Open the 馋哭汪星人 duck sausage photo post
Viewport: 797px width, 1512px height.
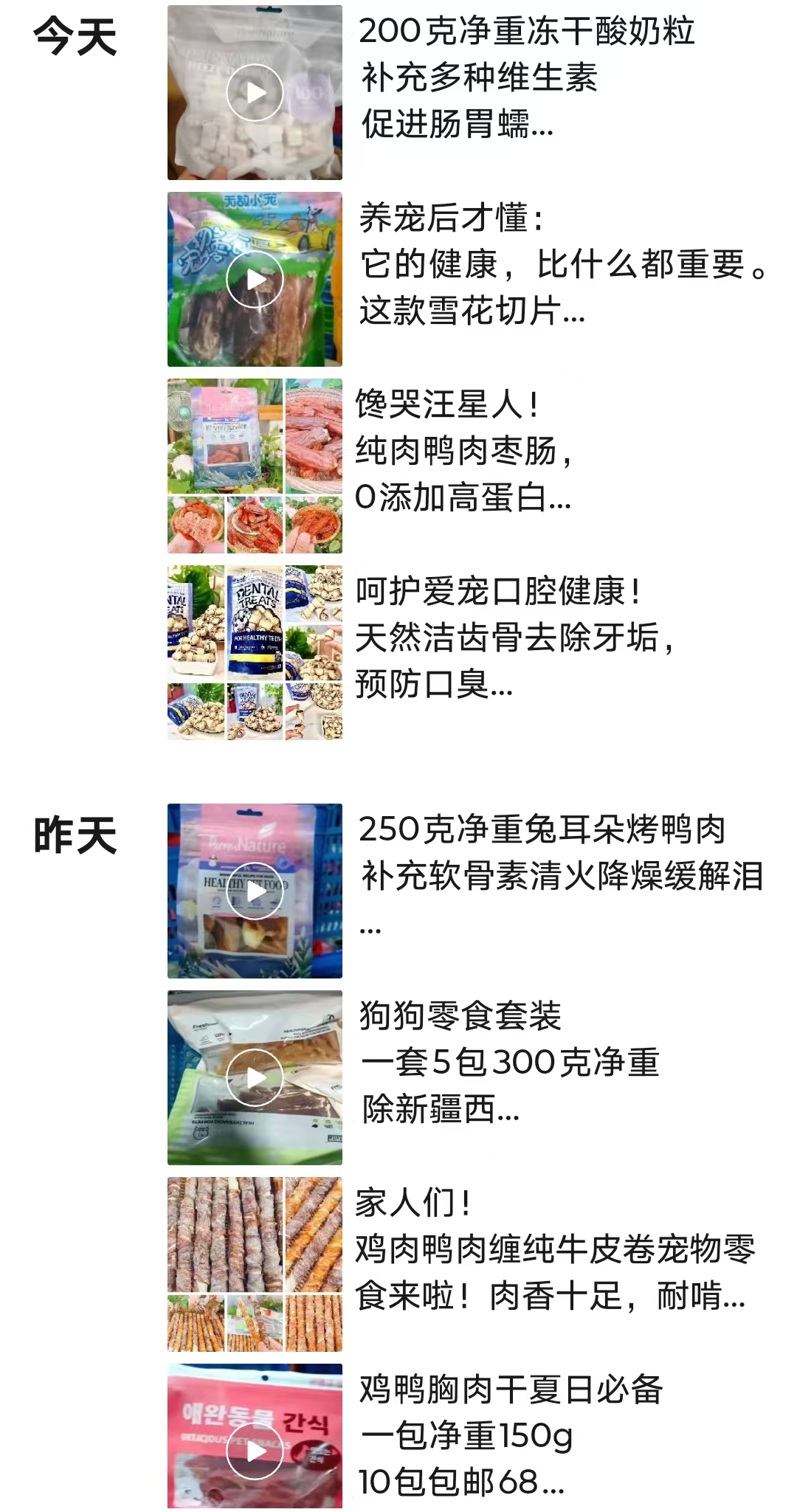255,466
